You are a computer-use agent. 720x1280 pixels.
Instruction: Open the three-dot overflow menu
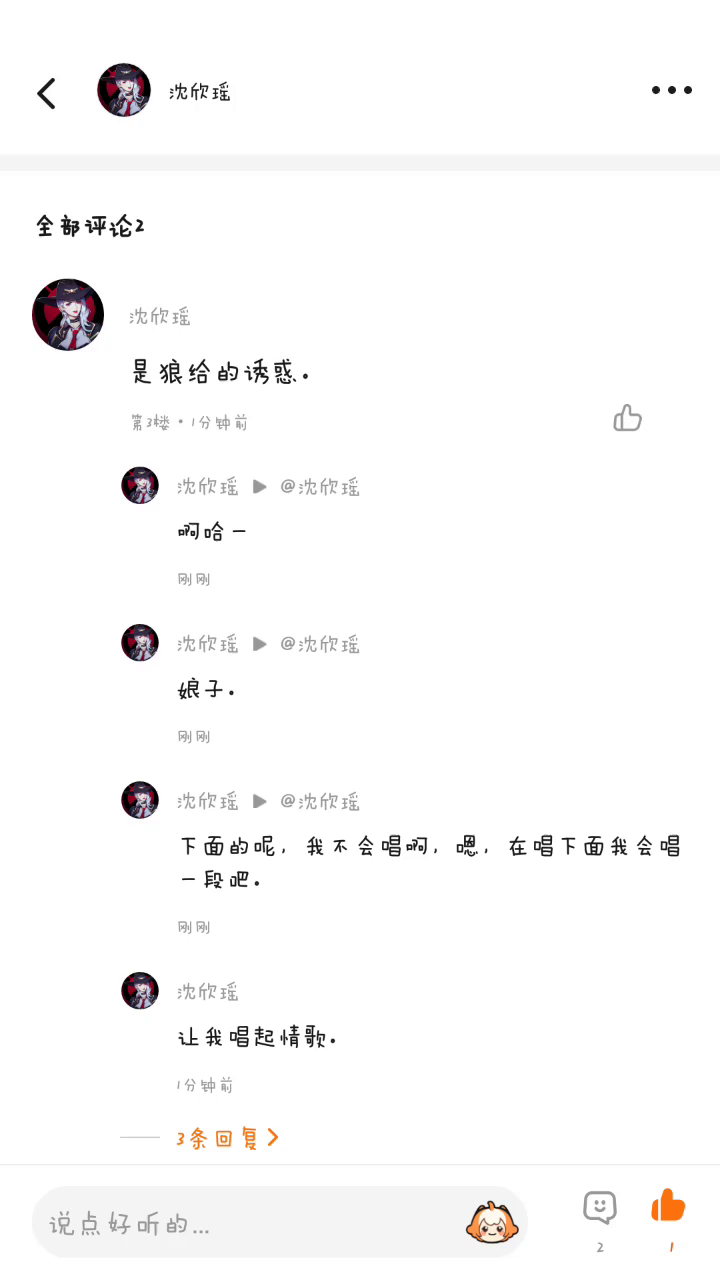point(671,90)
